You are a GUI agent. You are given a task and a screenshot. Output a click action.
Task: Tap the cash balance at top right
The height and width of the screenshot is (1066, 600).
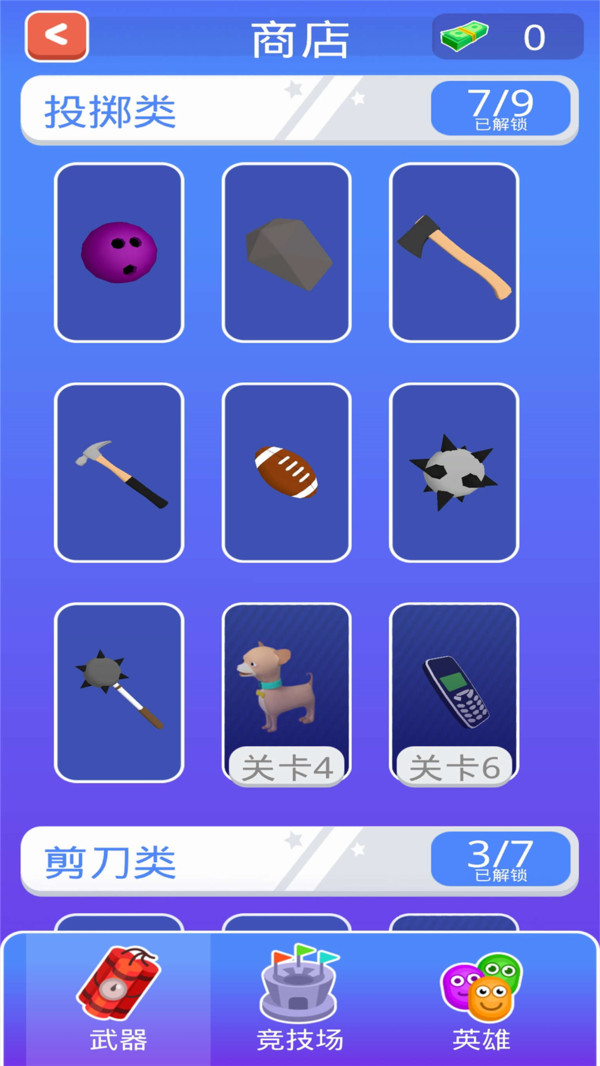coord(508,37)
